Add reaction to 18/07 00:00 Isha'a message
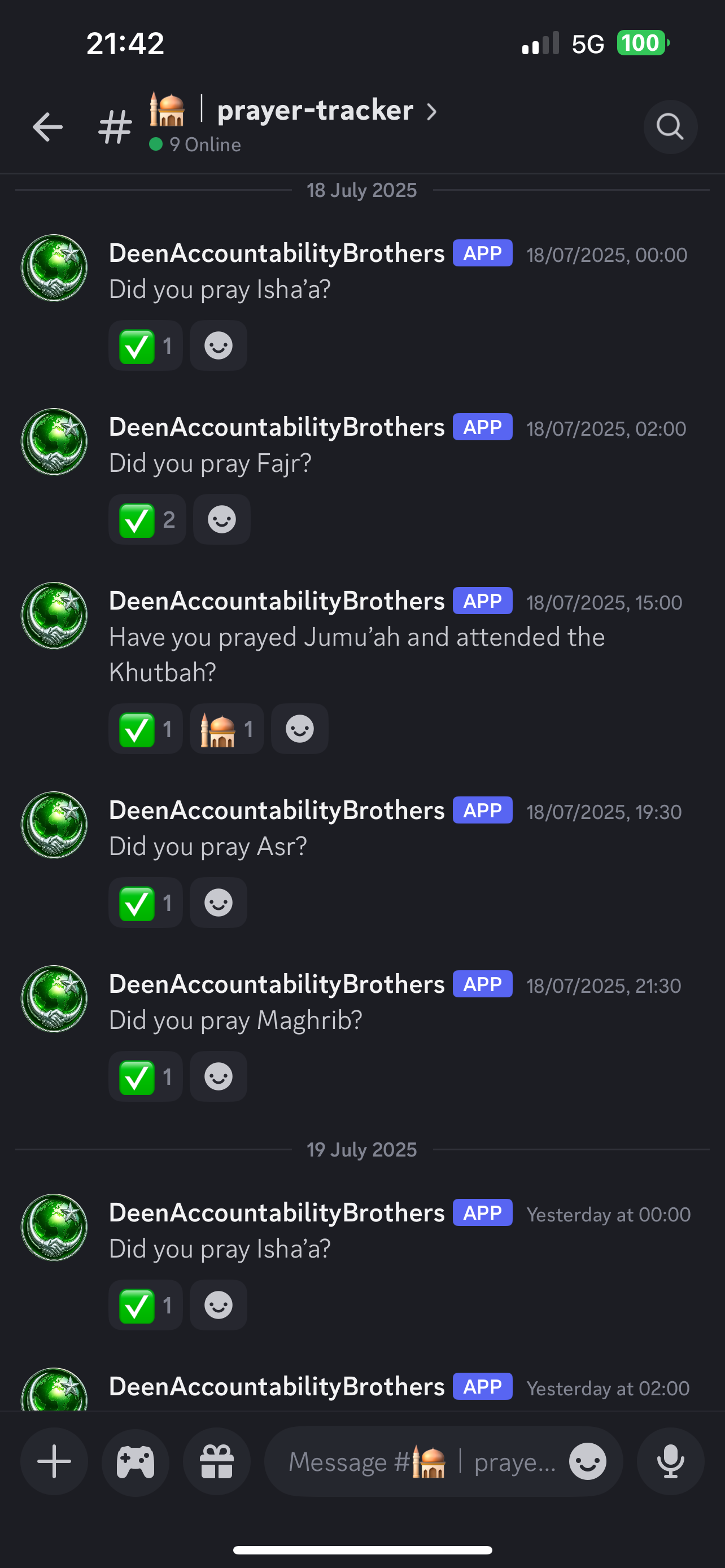The height and width of the screenshot is (1568, 725). pos(219,345)
